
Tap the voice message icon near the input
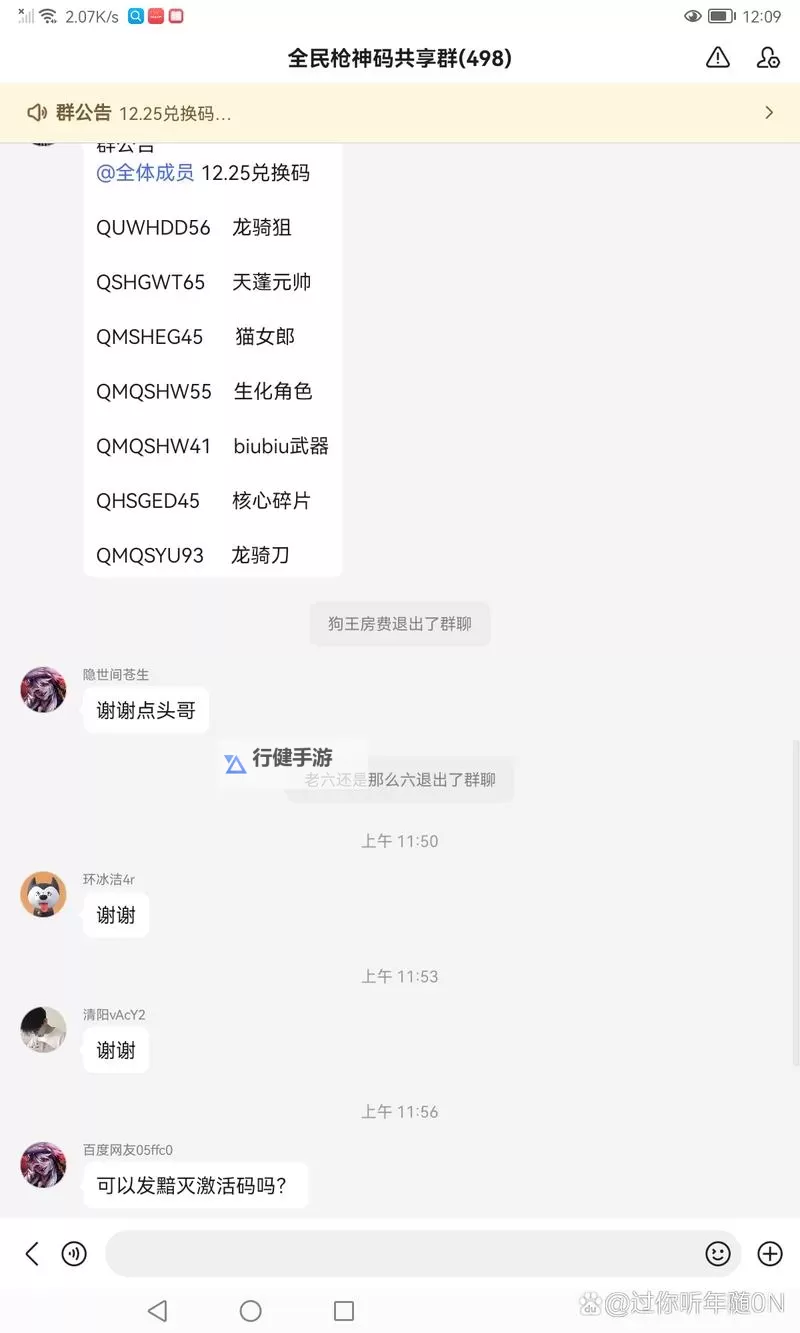73,1253
